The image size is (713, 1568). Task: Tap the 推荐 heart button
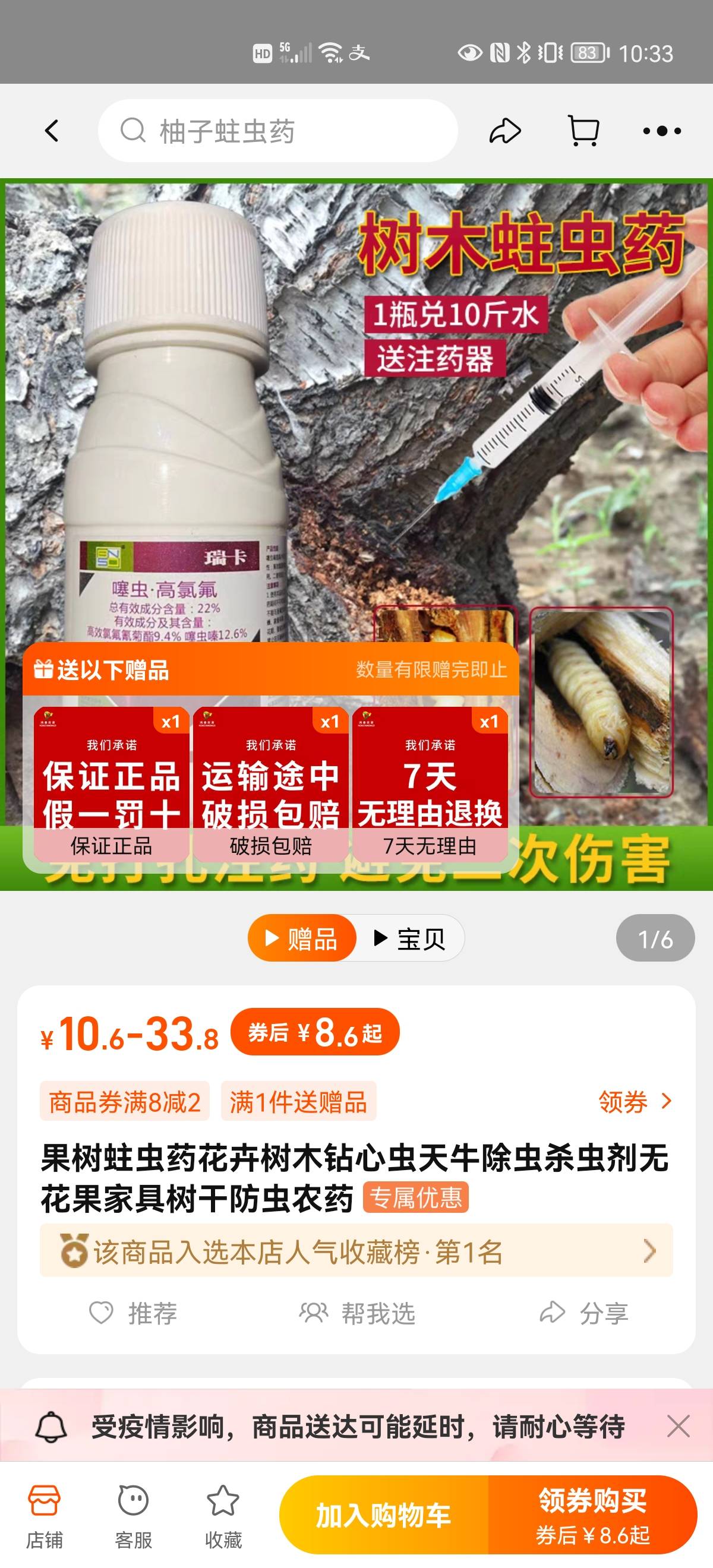tap(132, 1313)
